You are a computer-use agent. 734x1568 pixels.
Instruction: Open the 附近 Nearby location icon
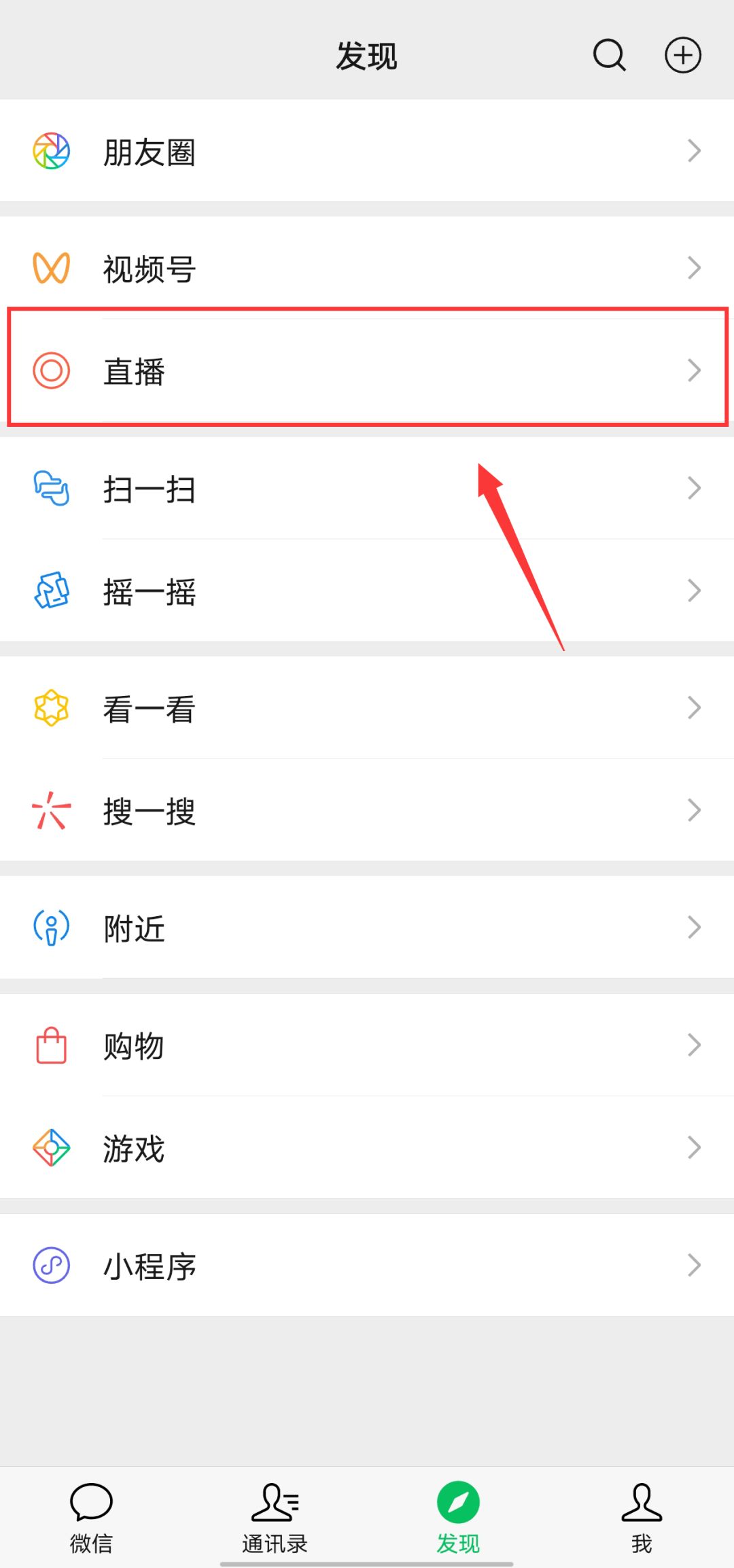(x=51, y=928)
